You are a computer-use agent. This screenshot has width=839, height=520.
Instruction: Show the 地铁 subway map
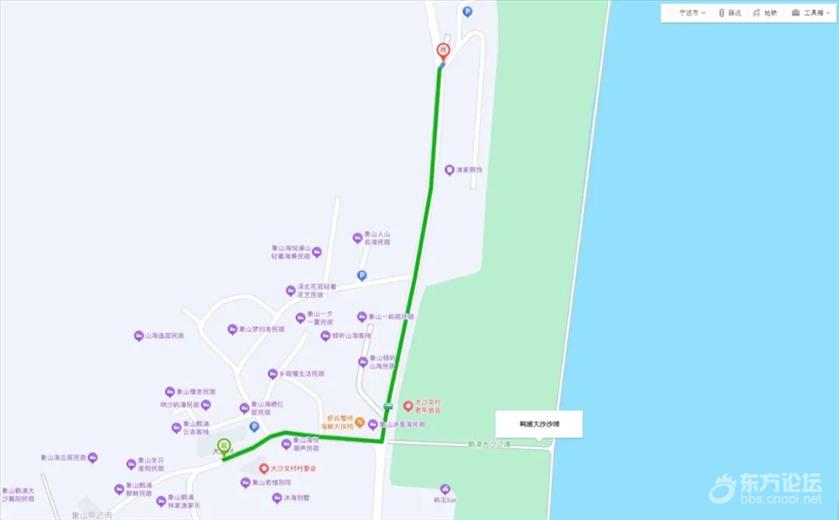[x=766, y=13]
